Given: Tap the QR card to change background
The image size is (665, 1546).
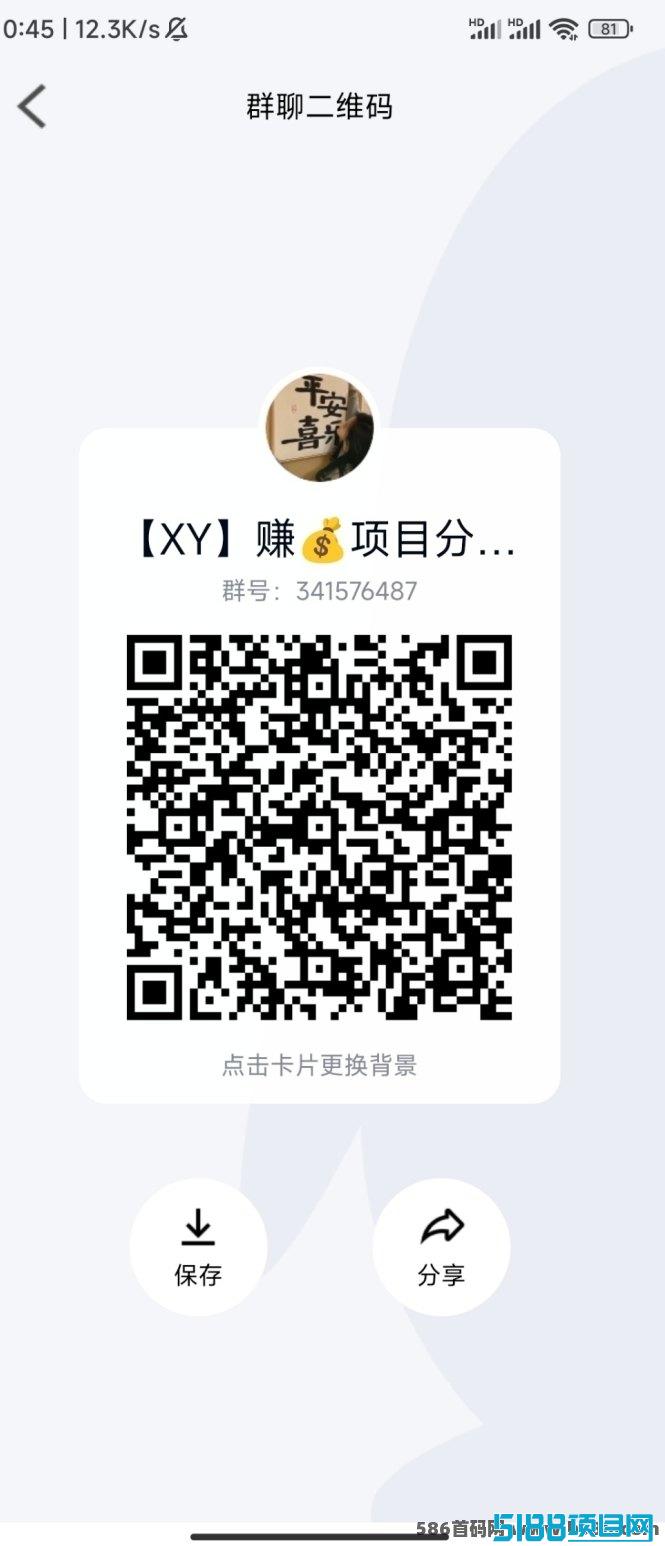Looking at the screenshot, I should click(x=319, y=1065).
